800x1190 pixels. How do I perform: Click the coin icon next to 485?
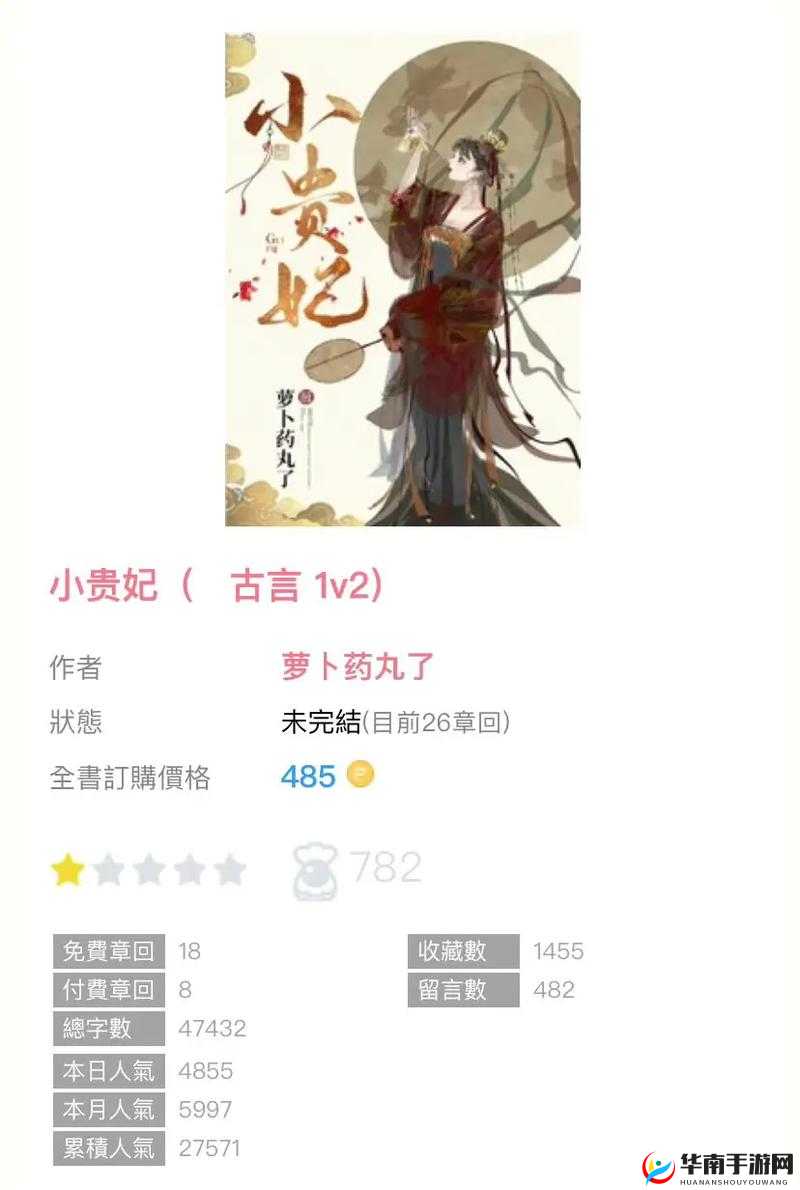click(x=358, y=775)
